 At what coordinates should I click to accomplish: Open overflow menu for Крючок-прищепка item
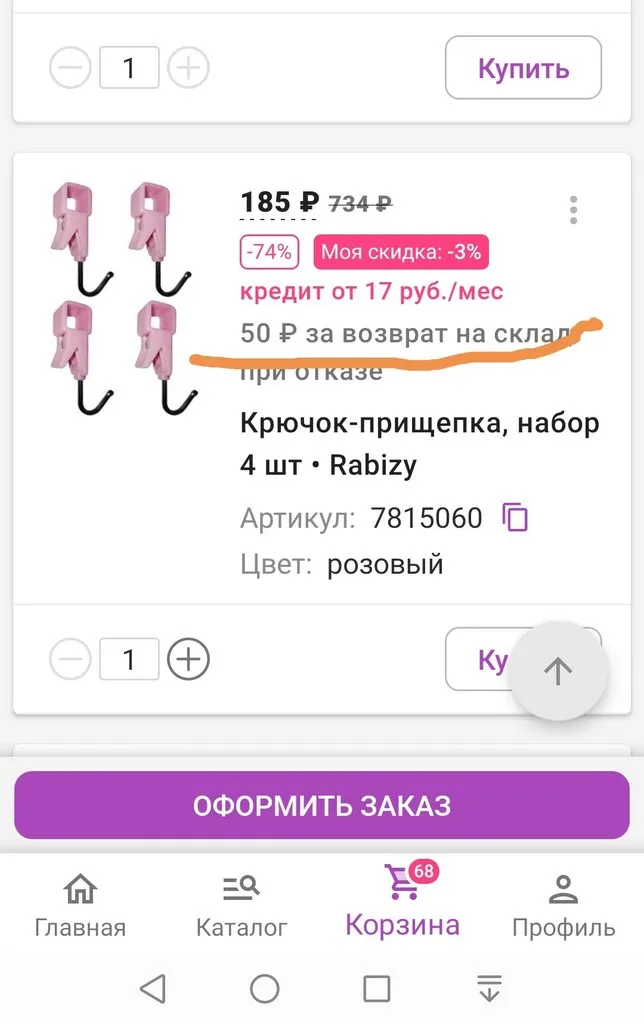(x=573, y=210)
